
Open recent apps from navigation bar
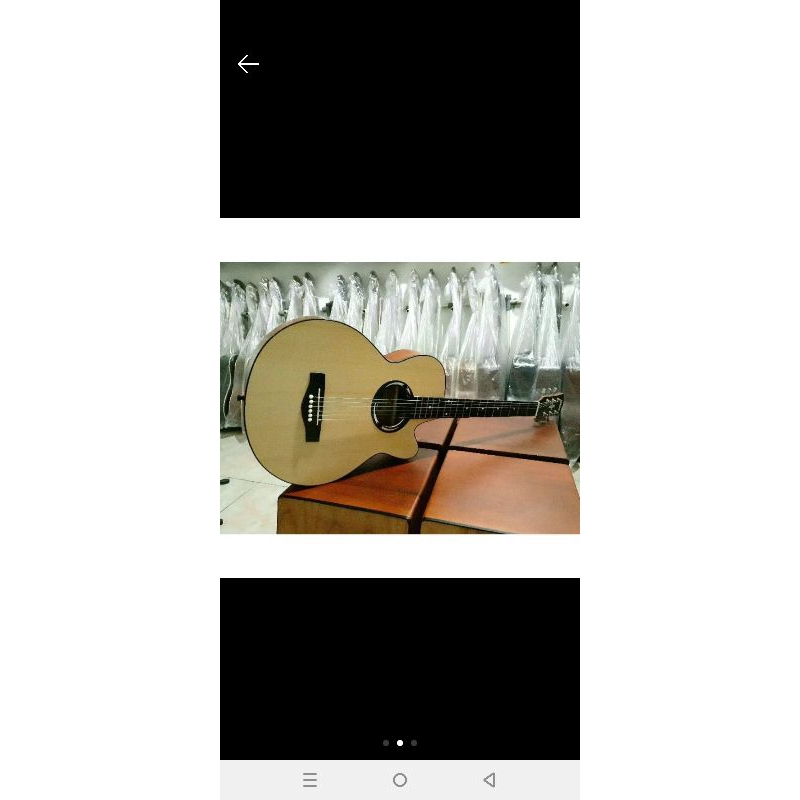click(310, 780)
